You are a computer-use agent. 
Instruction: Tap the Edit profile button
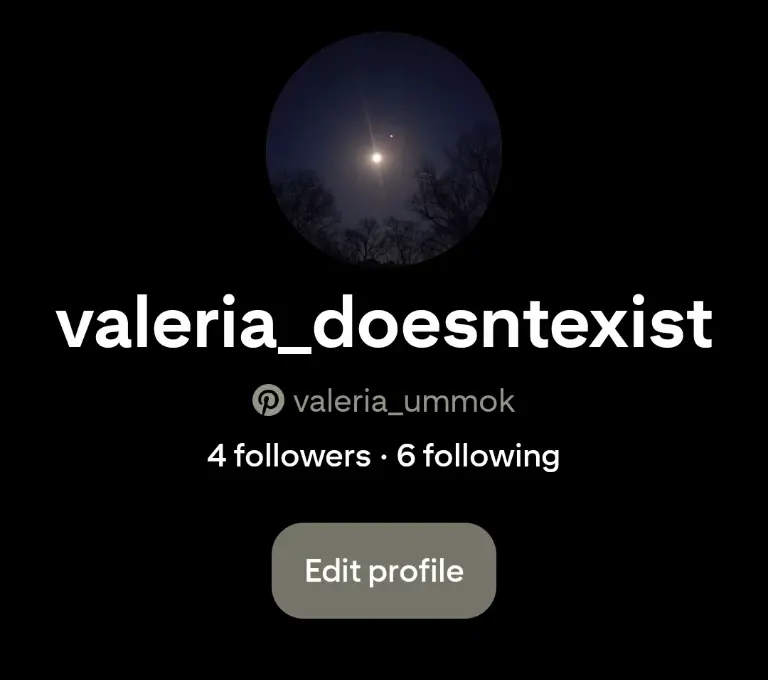click(384, 571)
